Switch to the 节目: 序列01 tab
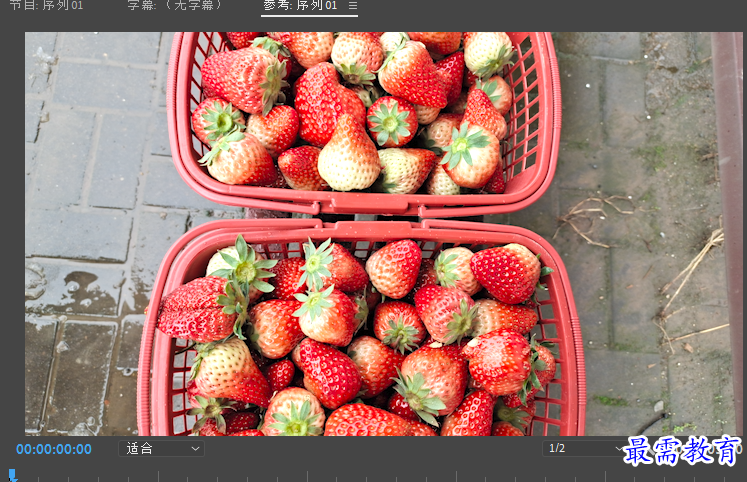The height and width of the screenshot is (482, 747). coord(47,6)
